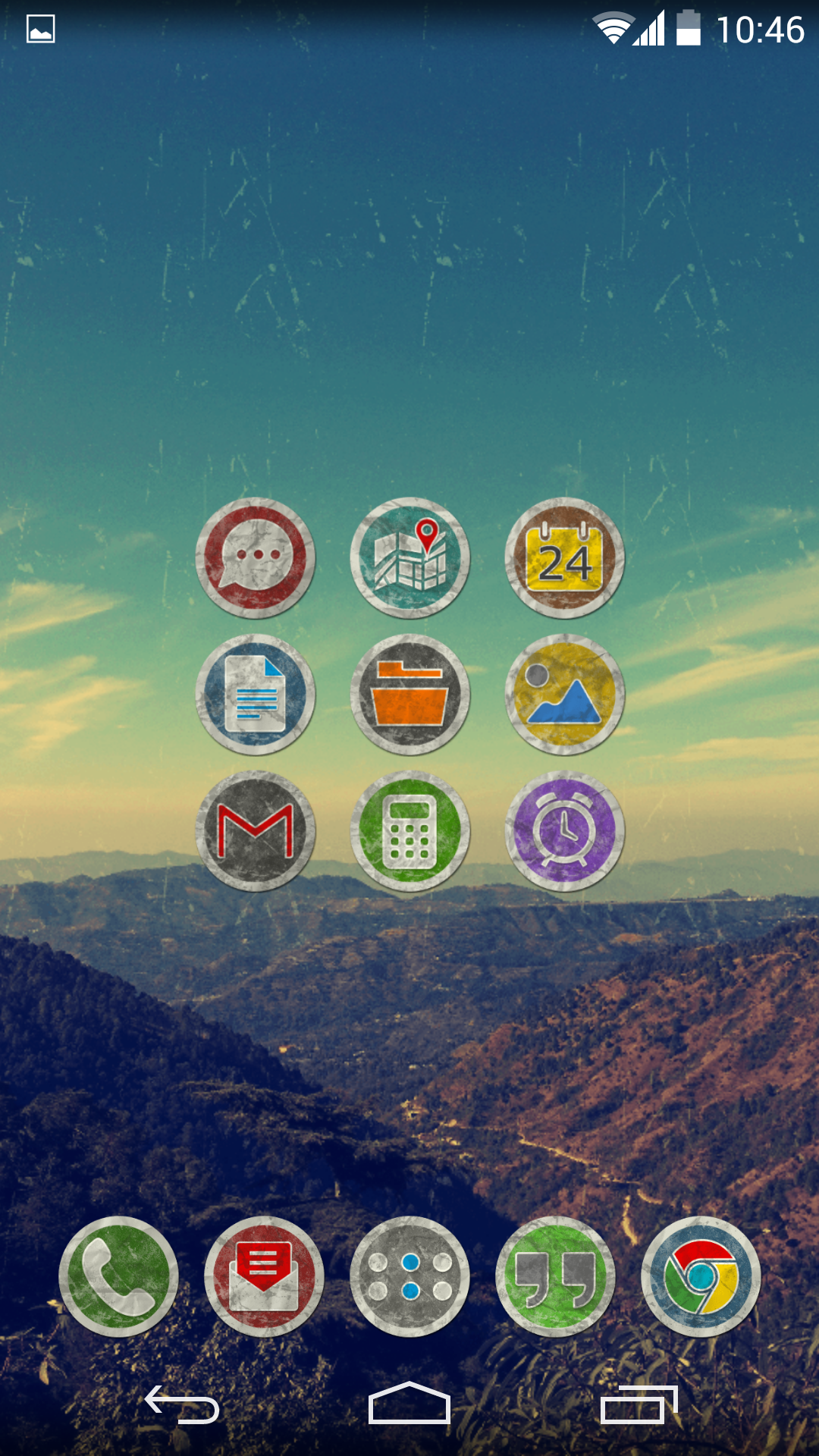Launch the green Hangouts quote icon
This screenshot has height=1456, width=819.
pyautogui.click(x=556, y=1276)
